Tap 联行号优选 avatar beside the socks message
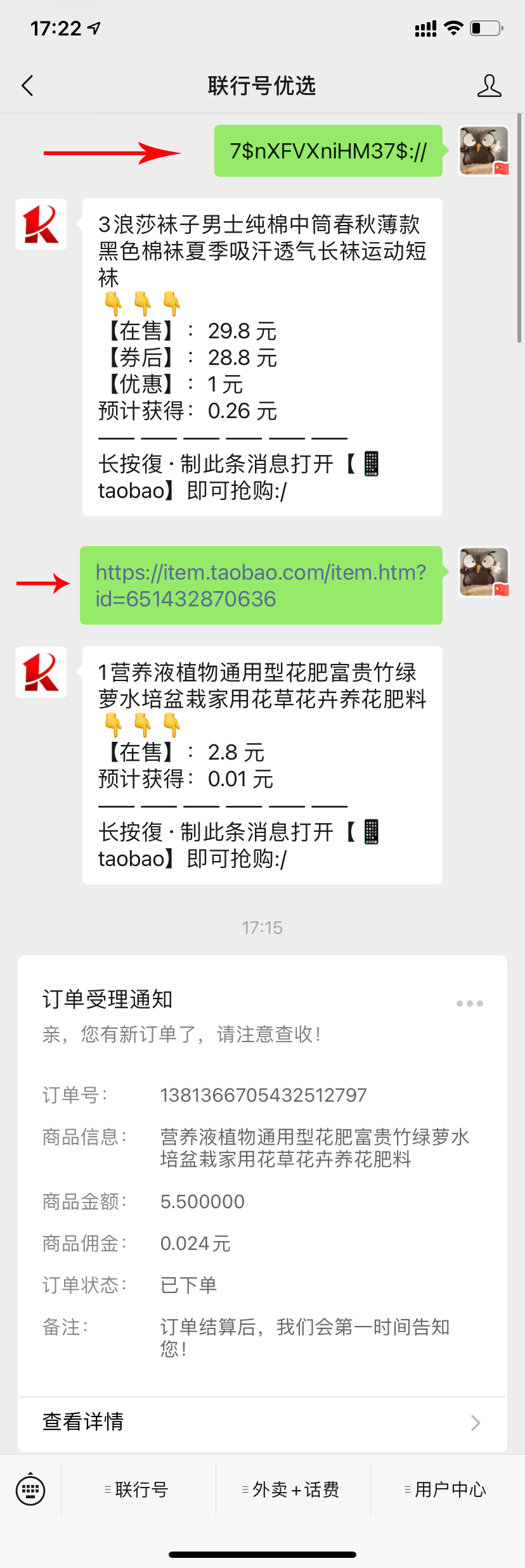Screen dimensions: 525x1568 (41, 224)
